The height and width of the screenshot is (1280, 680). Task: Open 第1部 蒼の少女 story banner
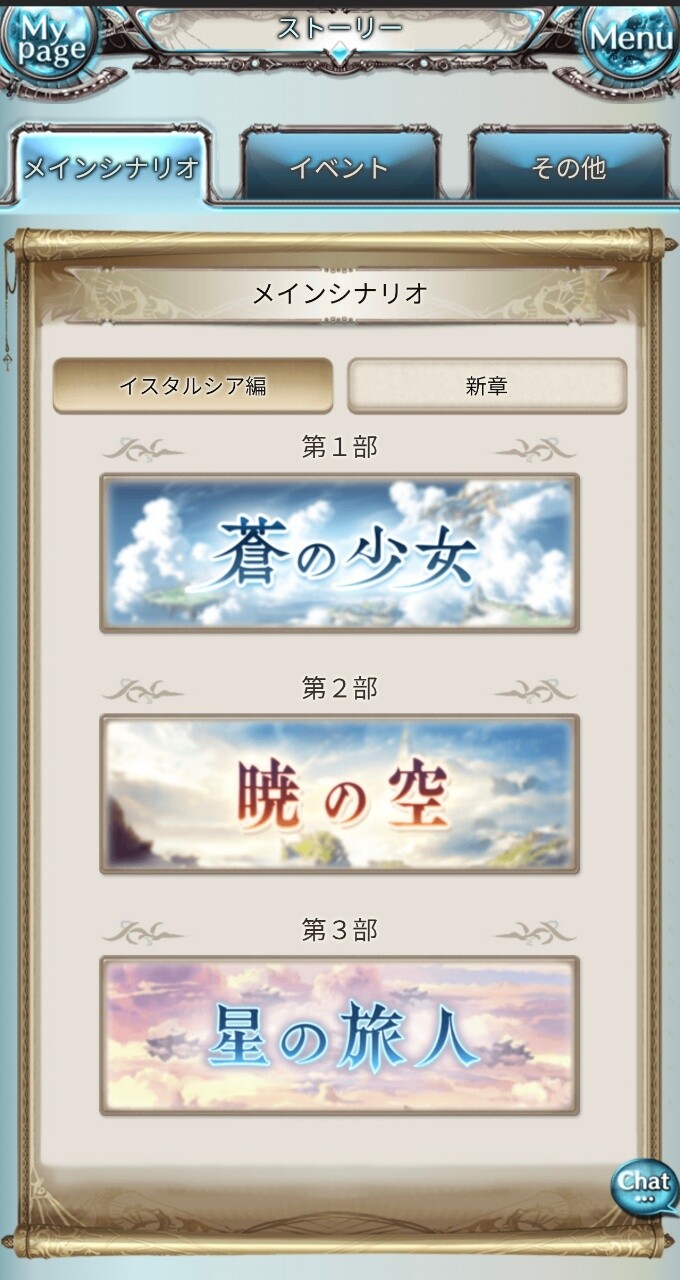[x=340, y=553]
